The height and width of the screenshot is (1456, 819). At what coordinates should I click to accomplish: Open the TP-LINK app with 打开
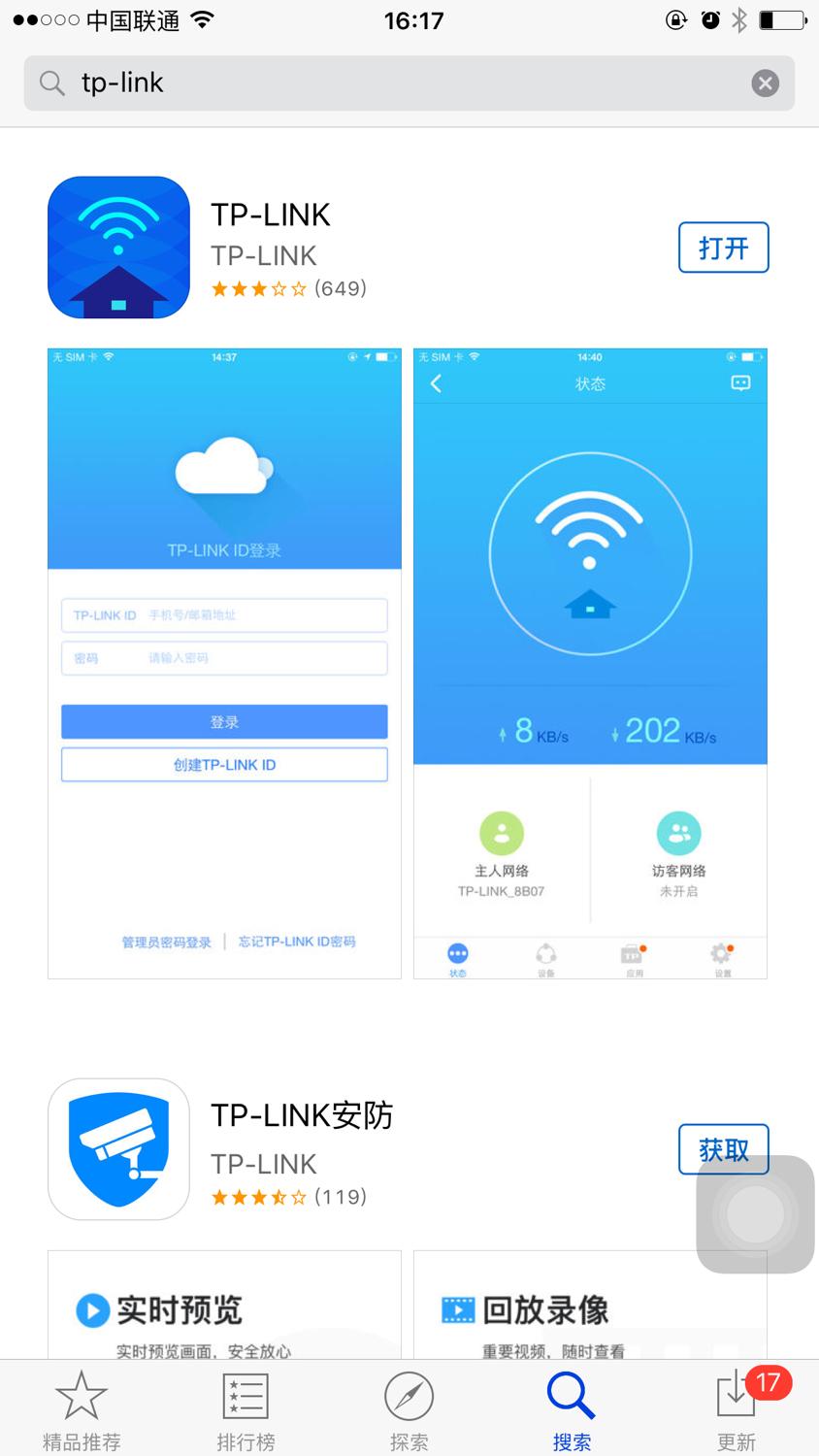pos(723,248)
